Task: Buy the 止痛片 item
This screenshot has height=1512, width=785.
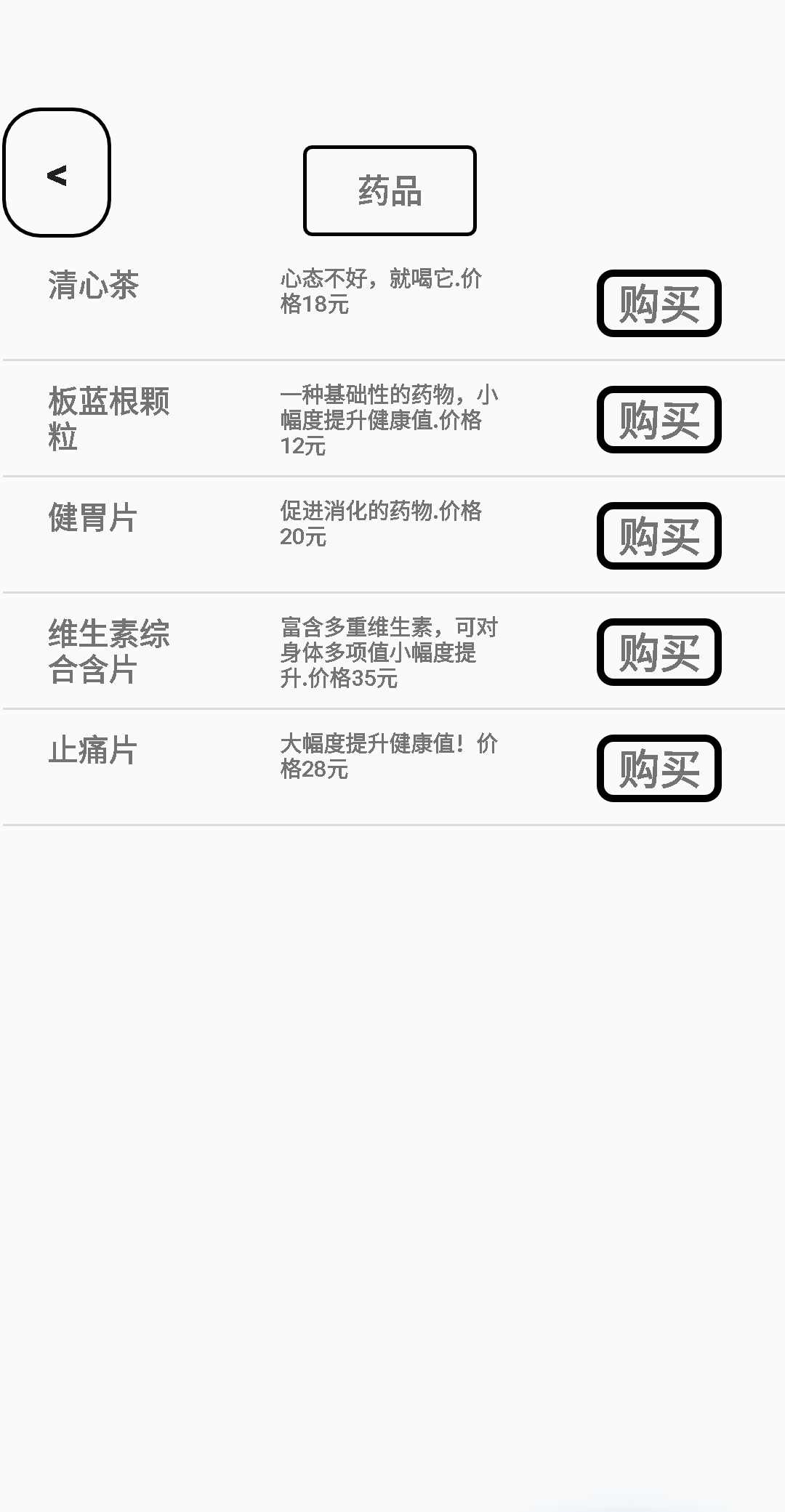Action: click(x=658, y=769)
